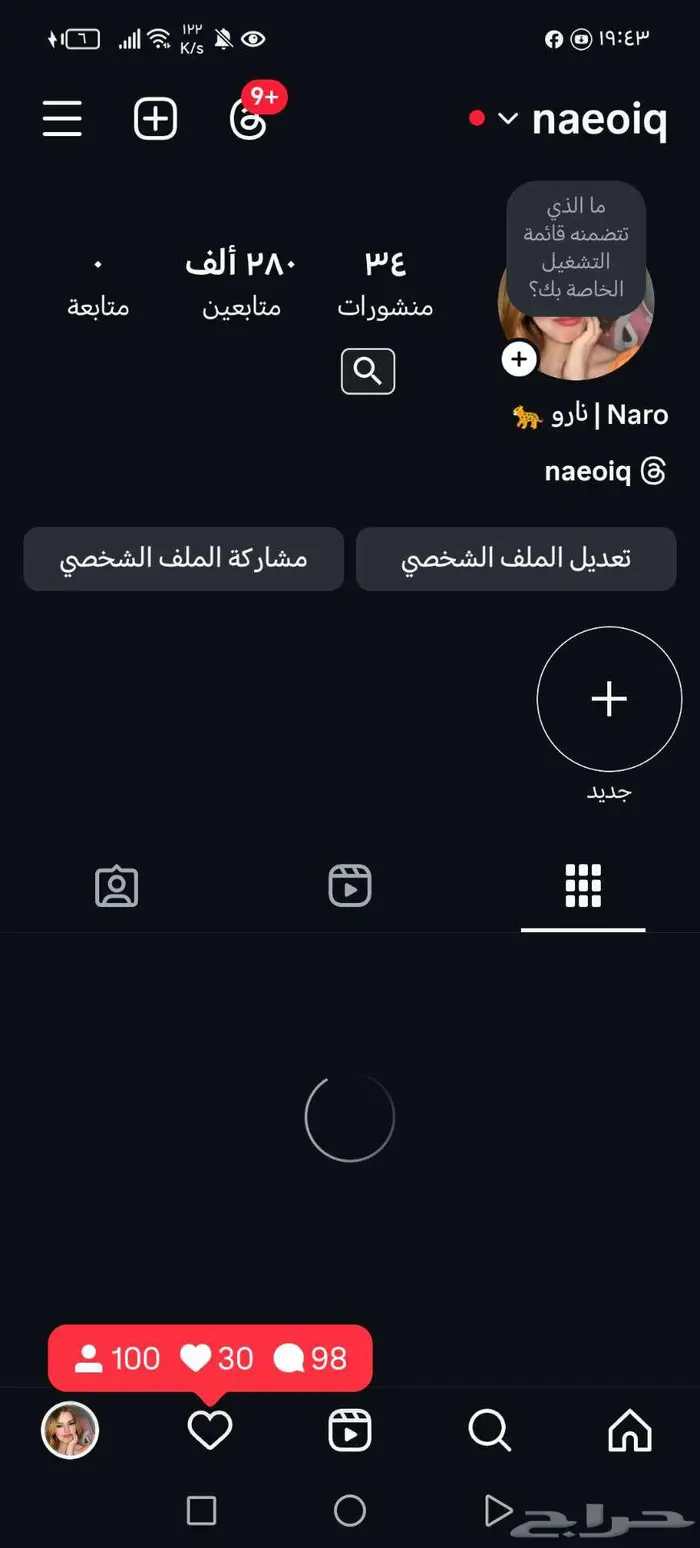Viewport: 700px width, 1548px height.
Task: Open the hamburger menu
Action: (x=62, y=119)
